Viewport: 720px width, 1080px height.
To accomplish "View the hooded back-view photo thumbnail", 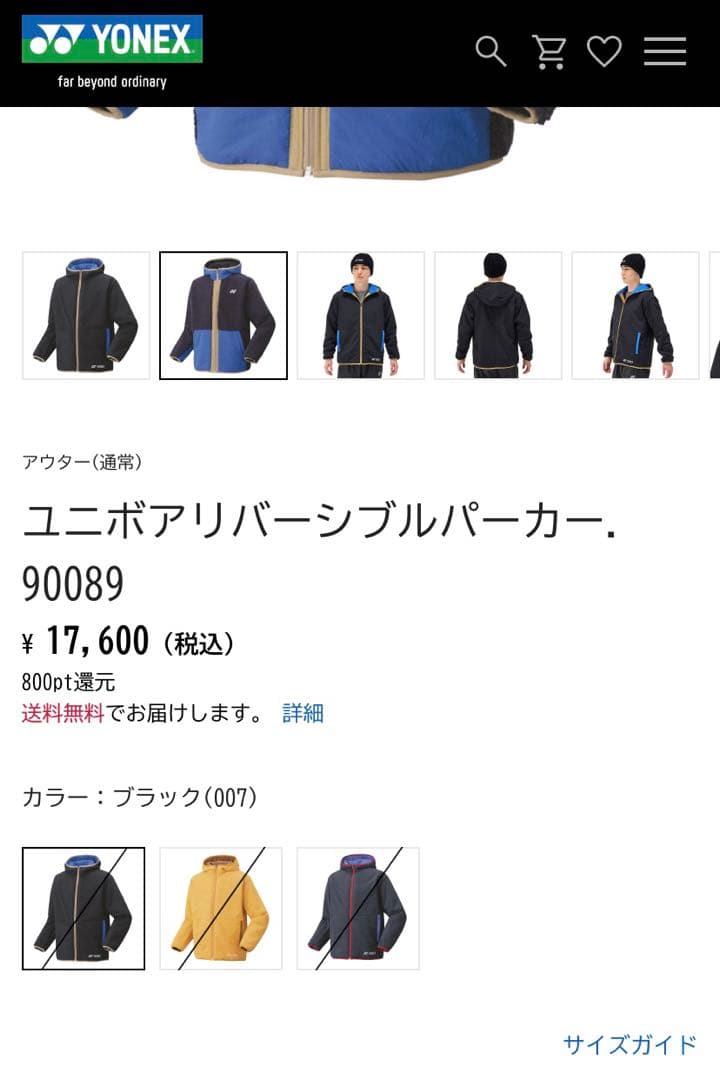I will click(x=497, y=316).
